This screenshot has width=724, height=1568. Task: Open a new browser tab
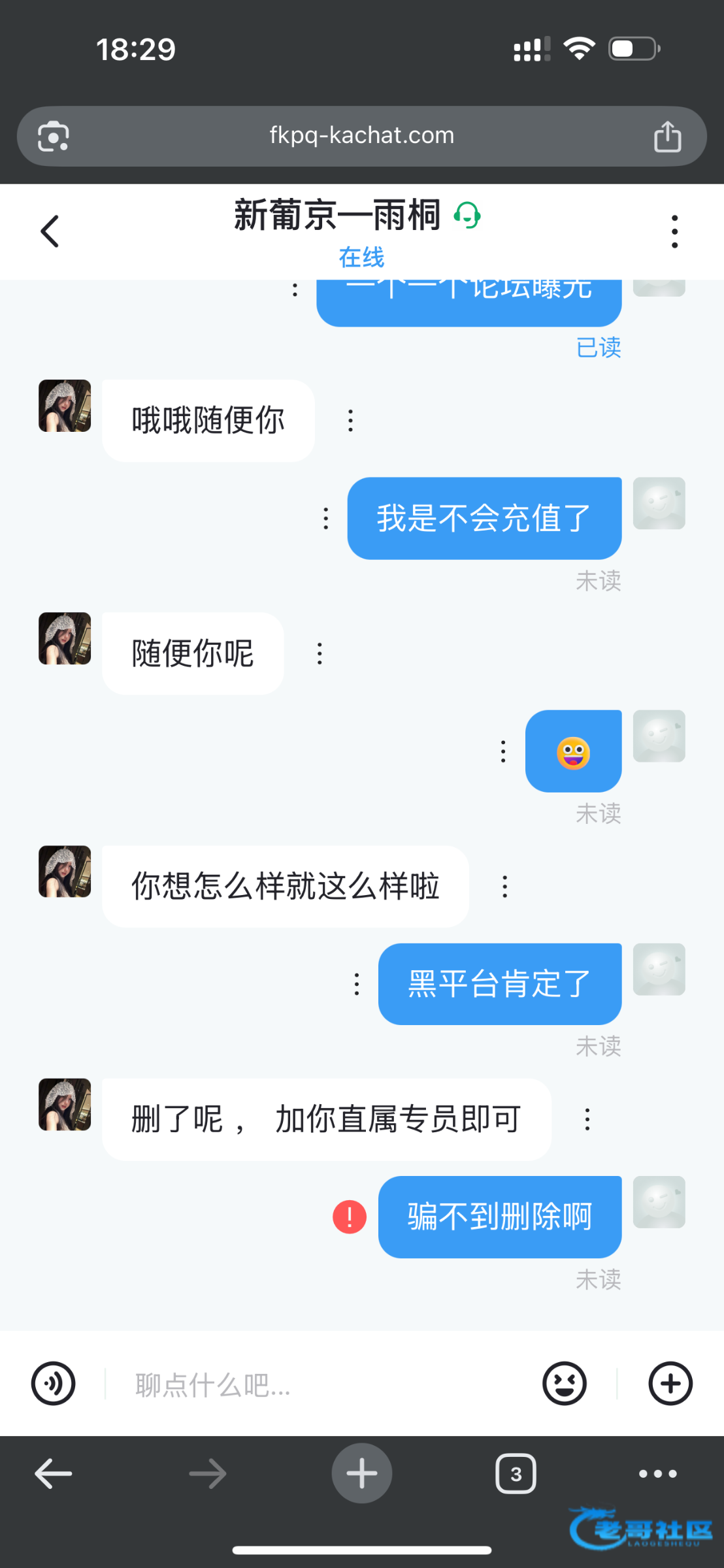coord(361,1473)
